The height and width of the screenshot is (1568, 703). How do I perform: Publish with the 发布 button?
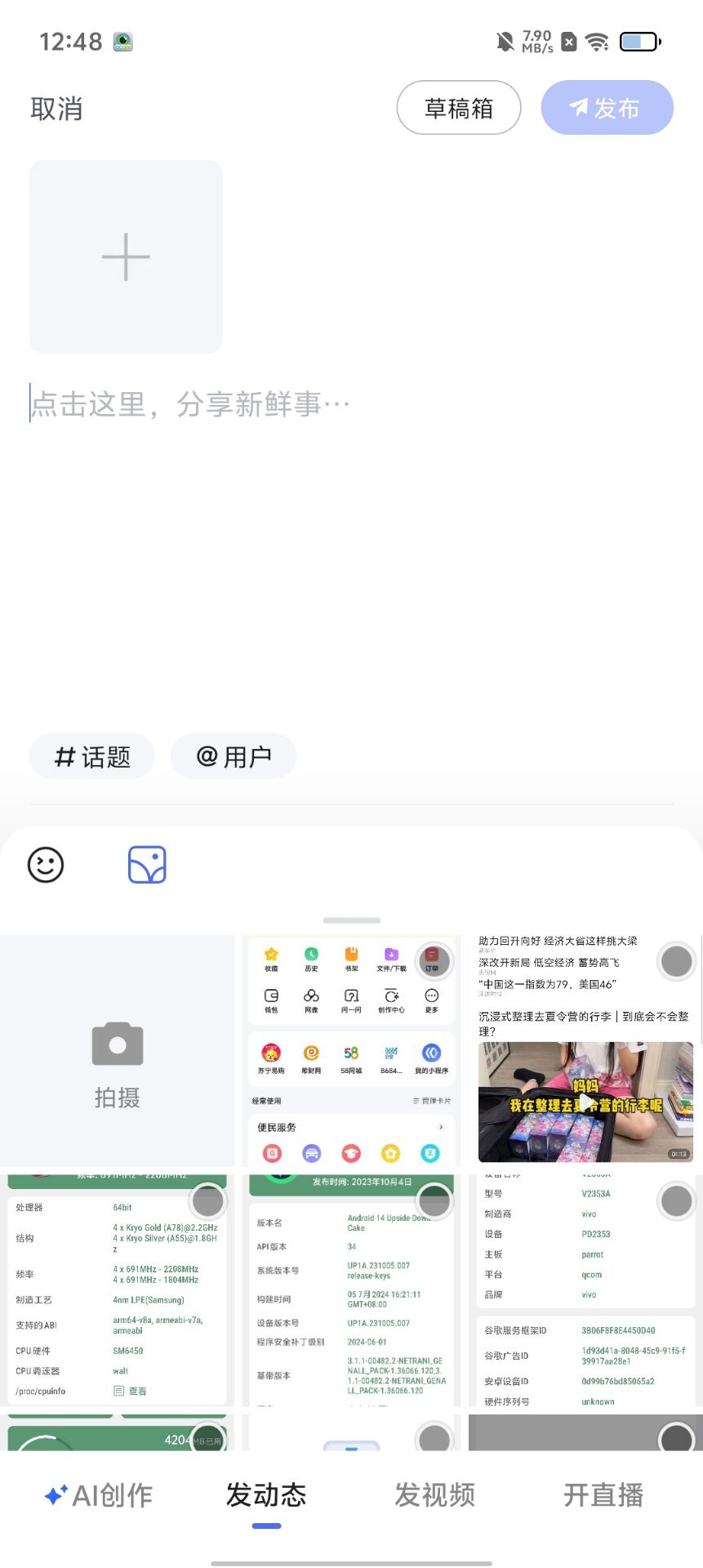(607, 108)
